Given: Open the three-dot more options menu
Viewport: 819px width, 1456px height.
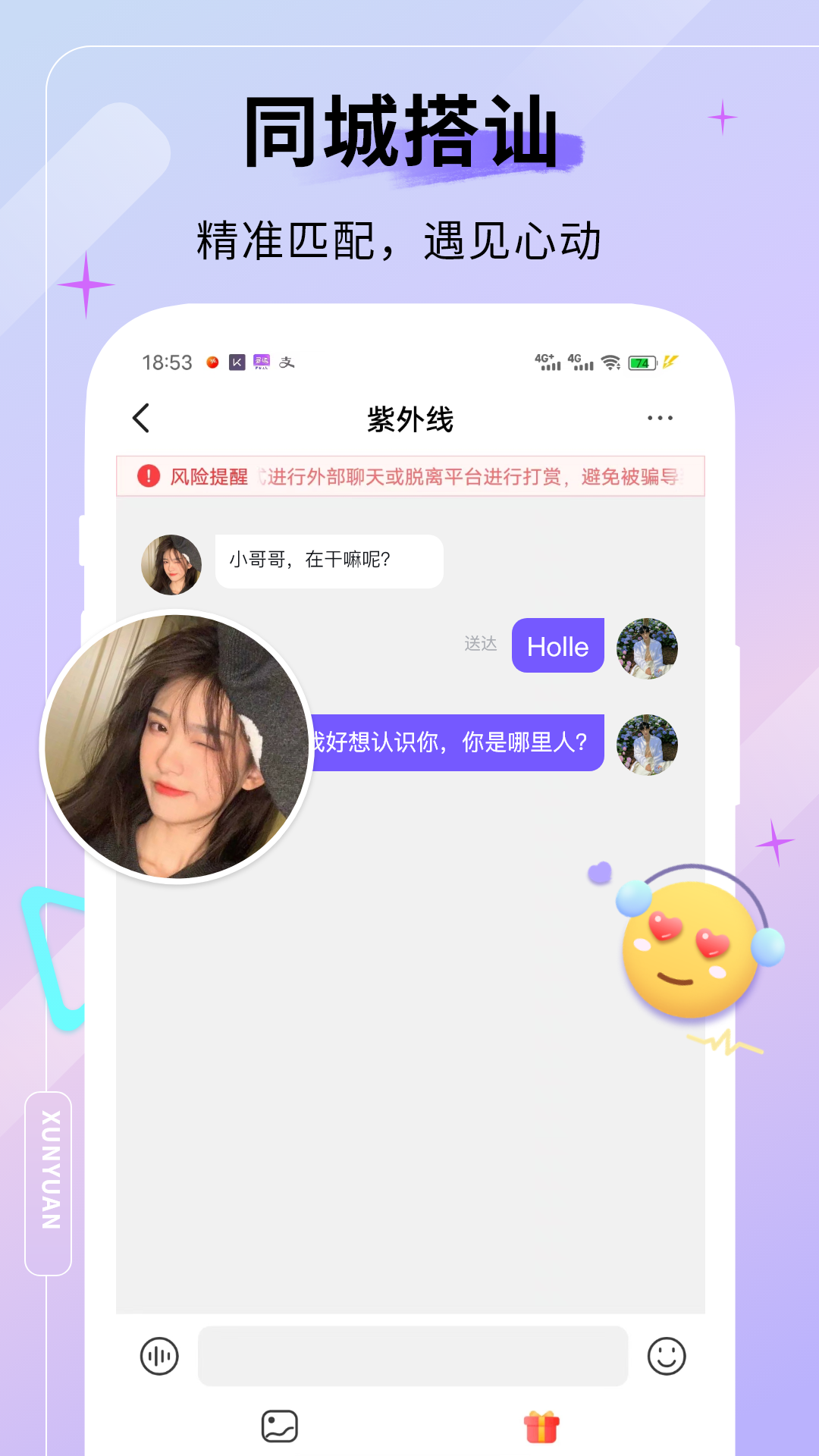Looking at the screenshot, I should pos(658,417).
